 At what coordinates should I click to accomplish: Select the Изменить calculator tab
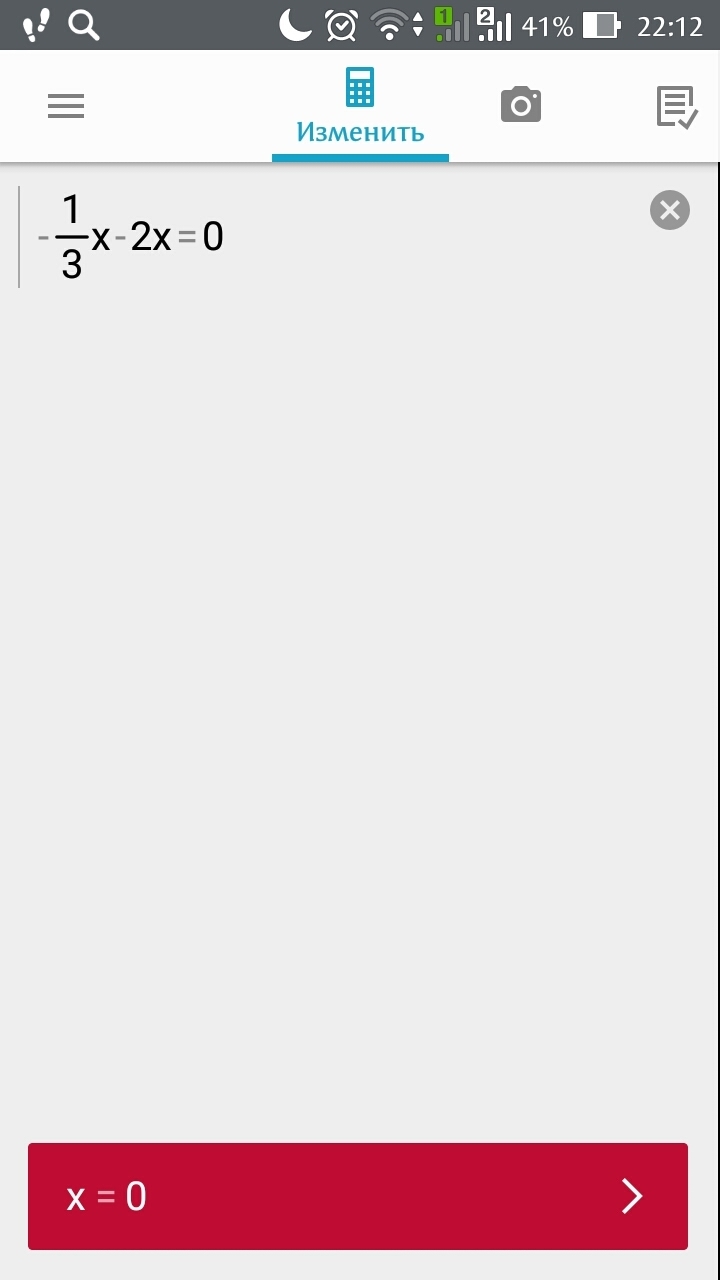click(360, 107)
